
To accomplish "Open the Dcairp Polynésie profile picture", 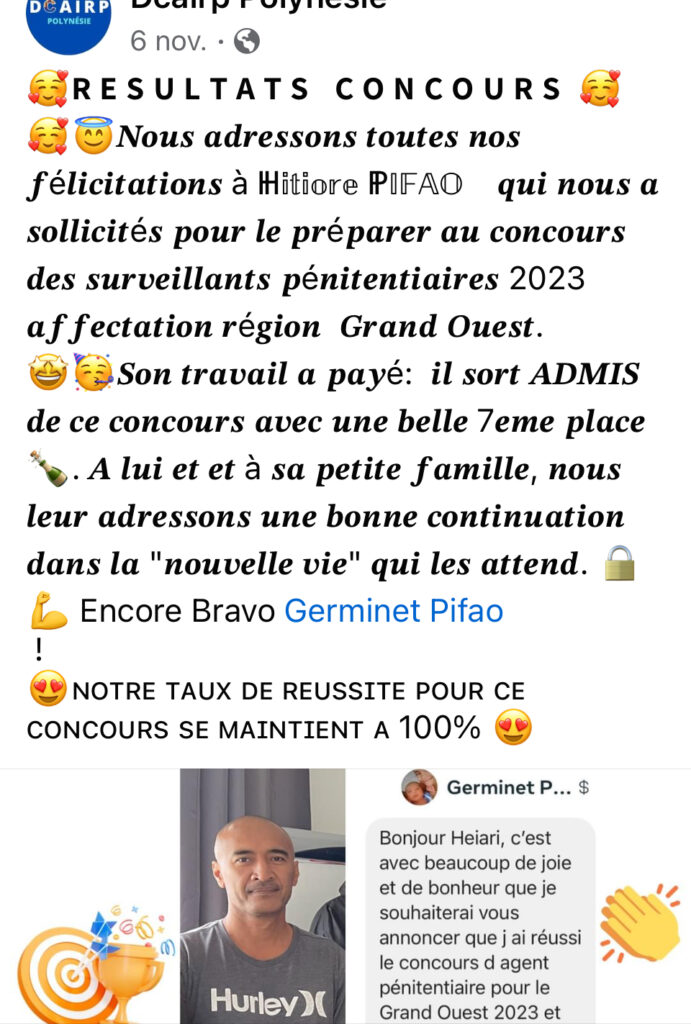I will (x=68, y=20).
